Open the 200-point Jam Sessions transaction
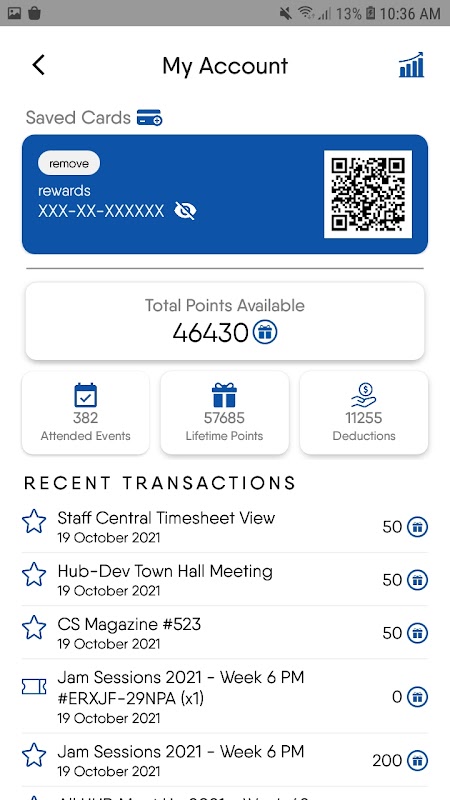 click(x=225, y=760)
